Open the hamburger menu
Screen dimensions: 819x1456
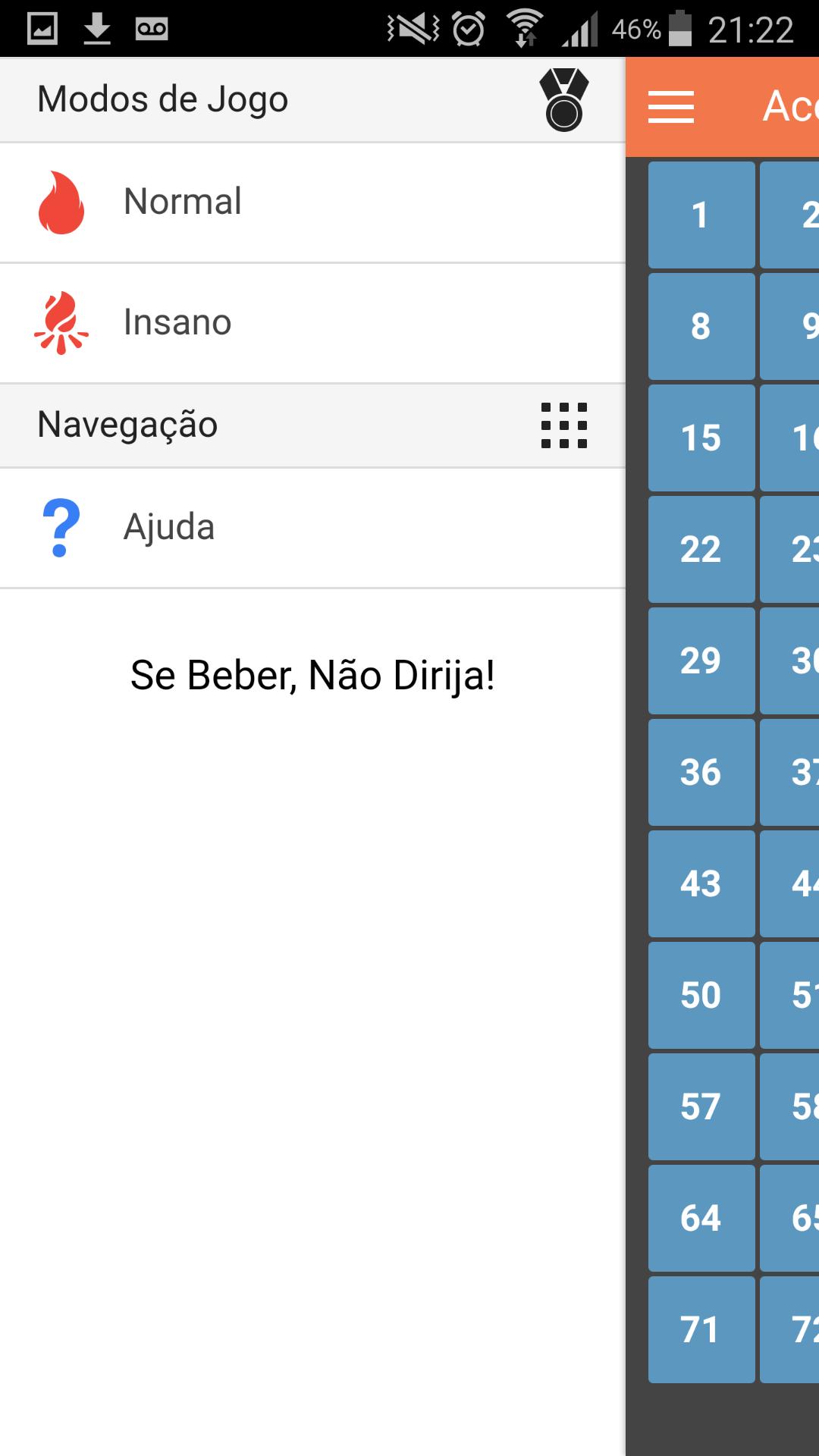coord(670,107)
